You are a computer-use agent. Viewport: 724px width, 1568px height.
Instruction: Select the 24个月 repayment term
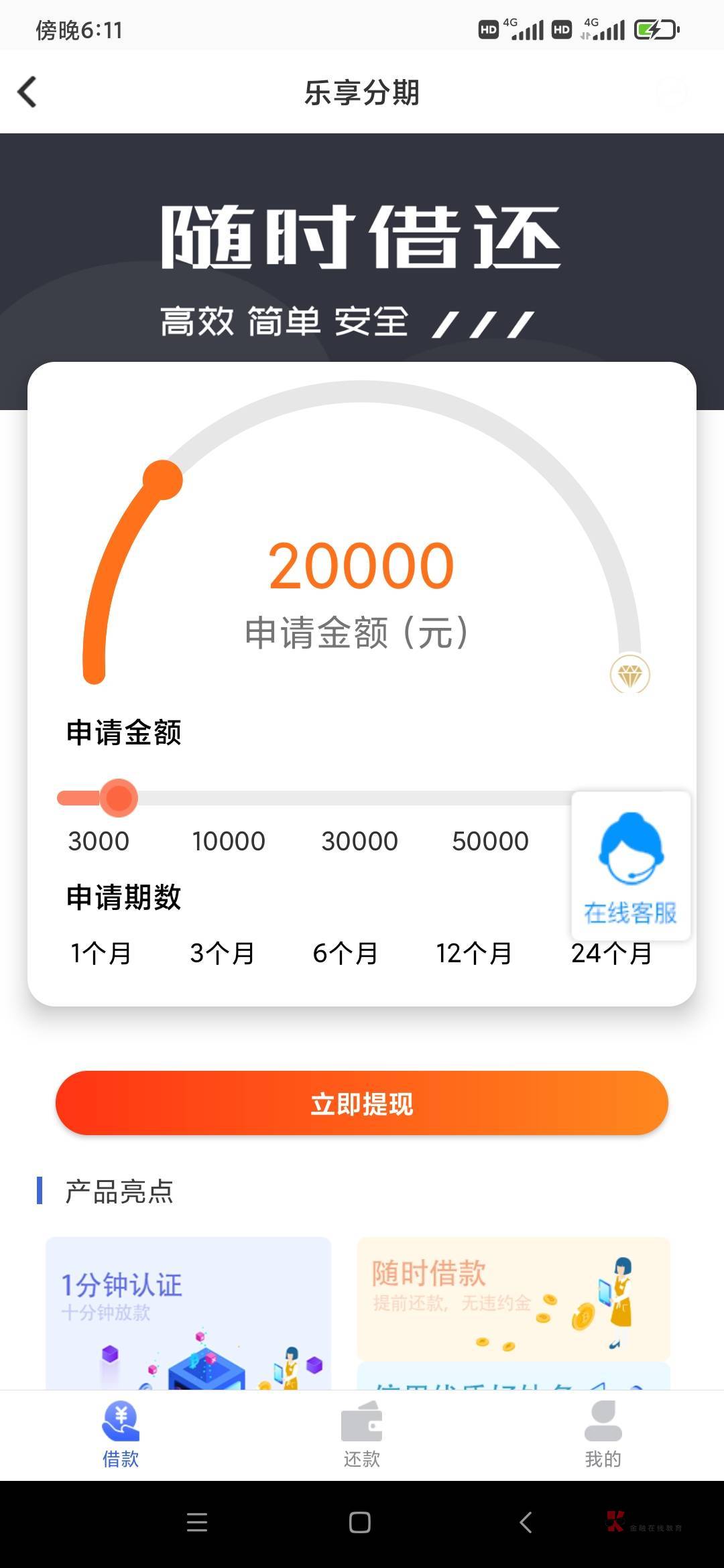coord(611,954)
